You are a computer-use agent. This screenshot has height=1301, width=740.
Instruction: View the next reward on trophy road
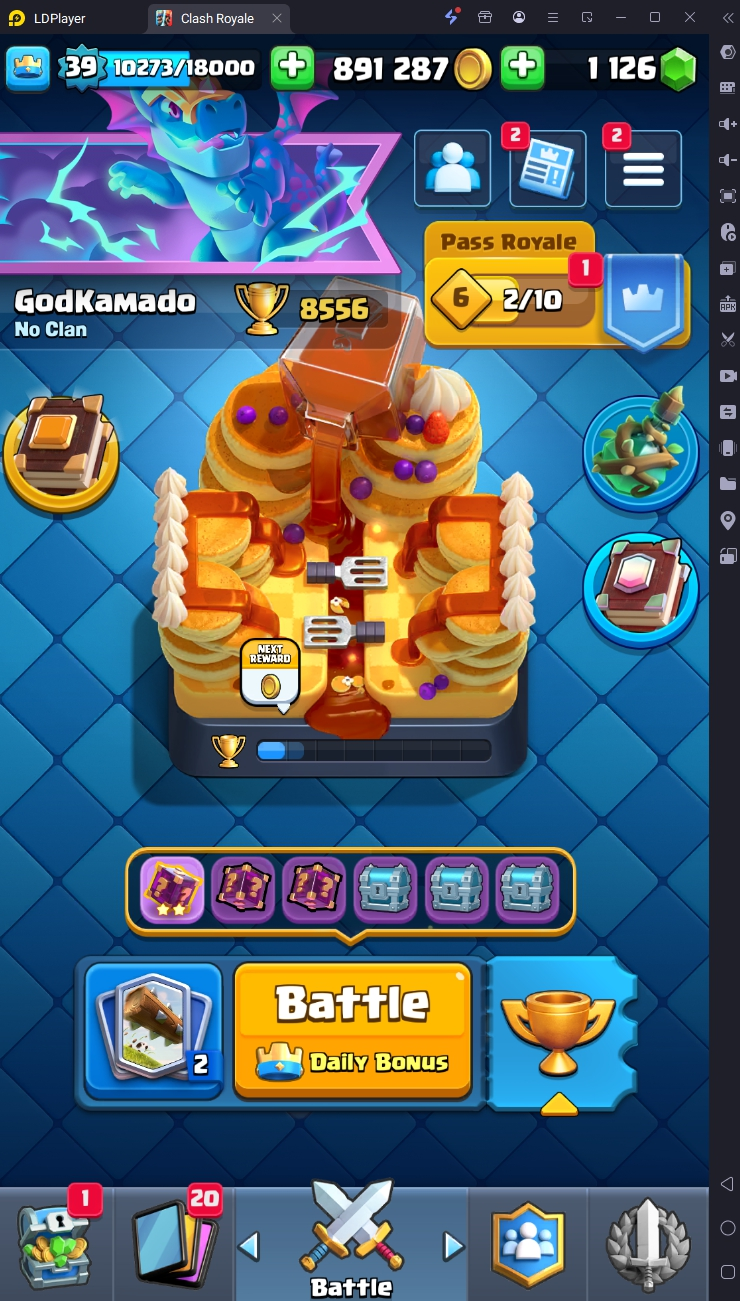click(270, 673)
